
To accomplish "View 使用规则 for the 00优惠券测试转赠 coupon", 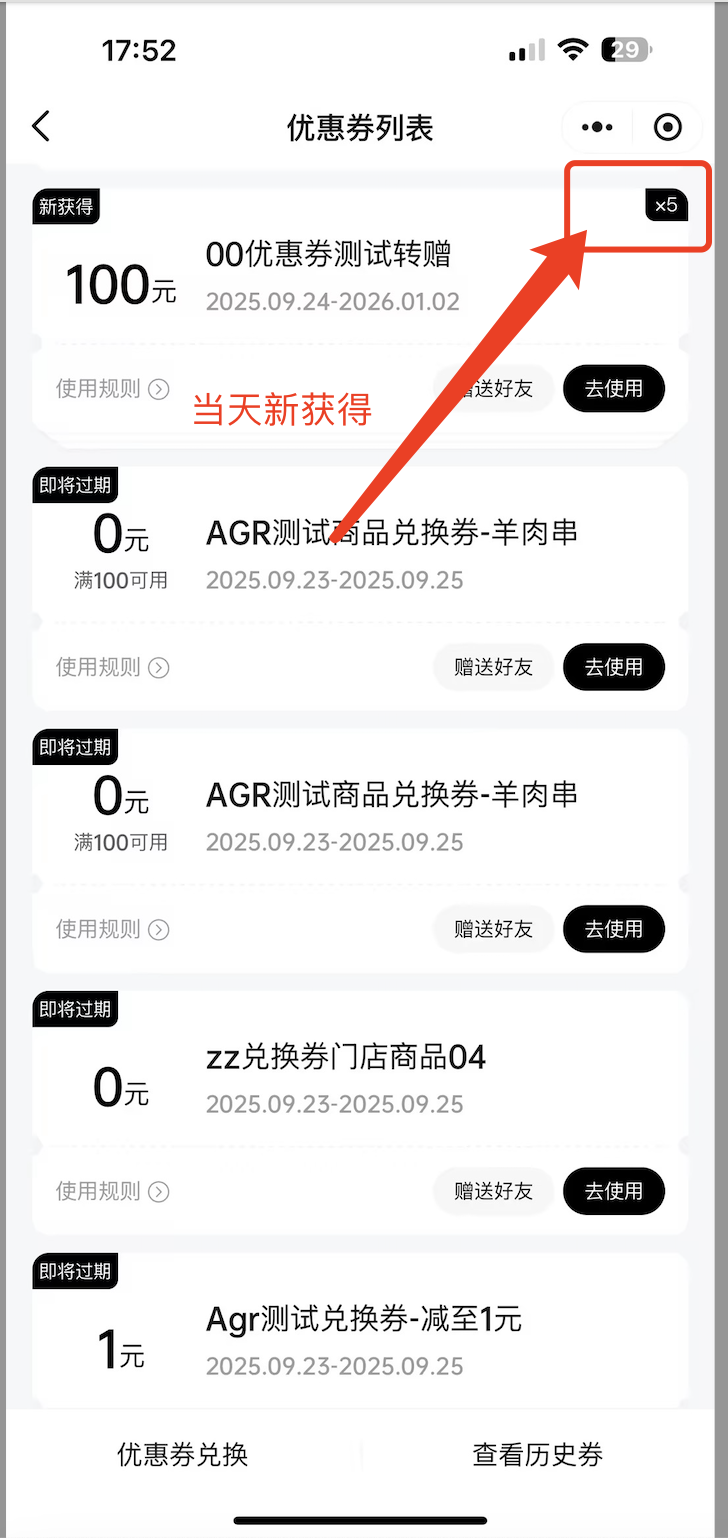I will click(x=112, y=389).
